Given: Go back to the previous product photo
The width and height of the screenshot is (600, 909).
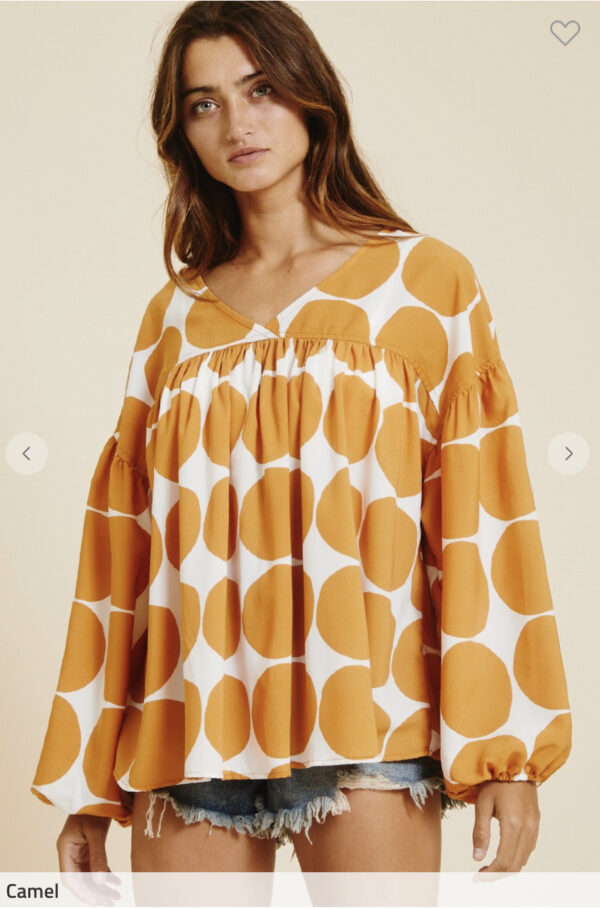Looking at the screenshot, I should tap(27, 453).
